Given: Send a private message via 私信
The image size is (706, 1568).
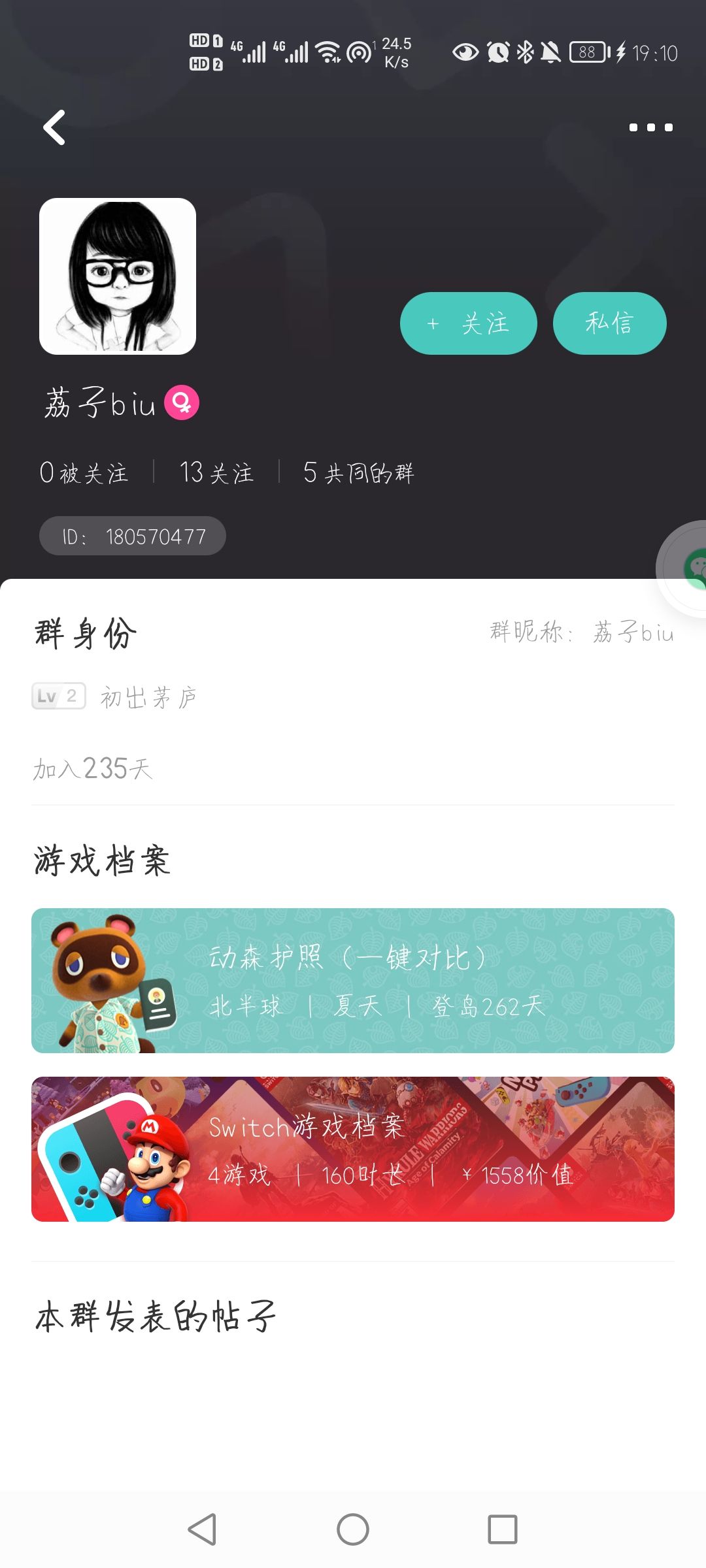Looking at the screenshot, I should coord(609,323).
